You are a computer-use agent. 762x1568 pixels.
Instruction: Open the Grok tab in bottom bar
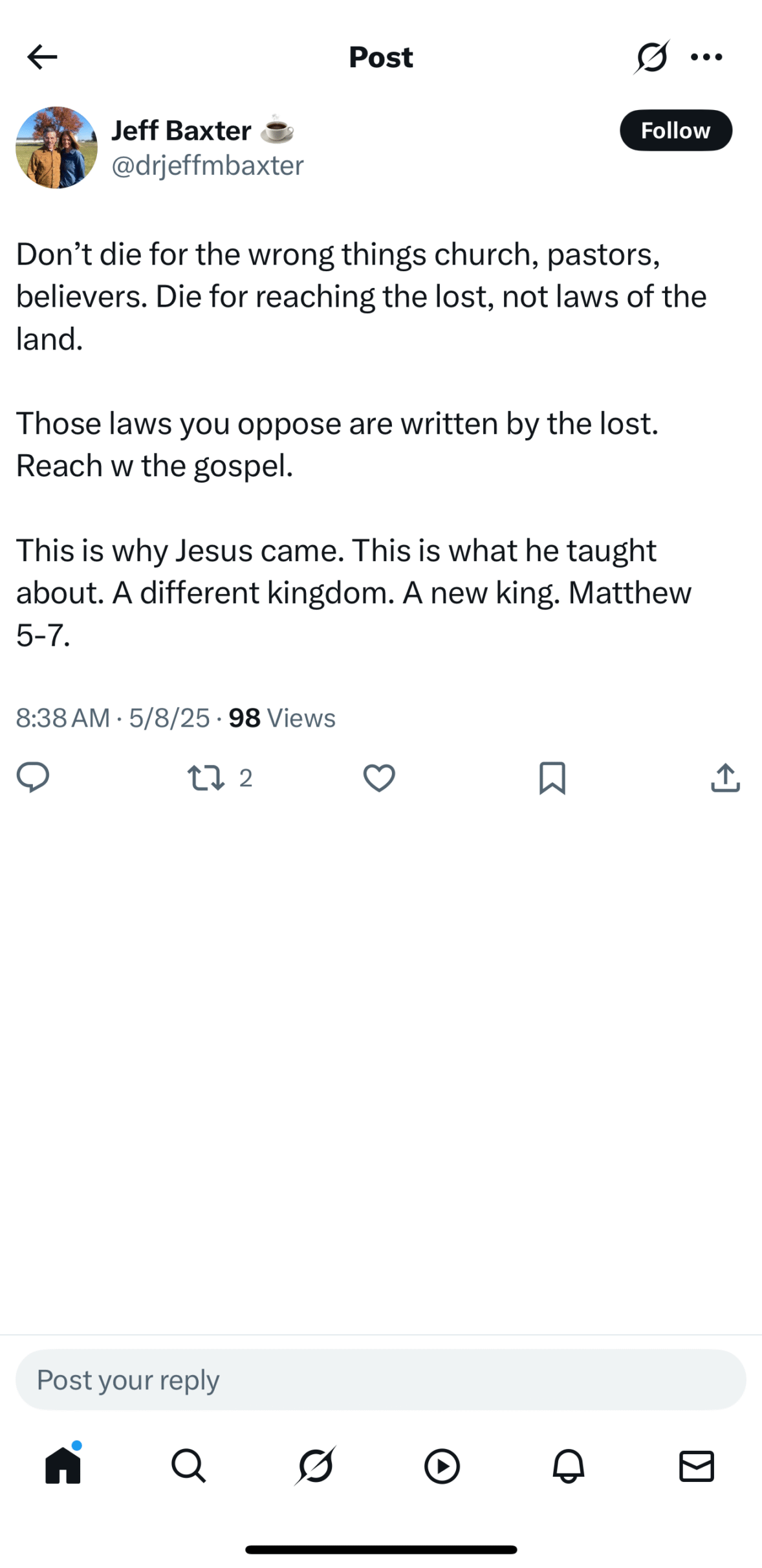coord(316,1466)
